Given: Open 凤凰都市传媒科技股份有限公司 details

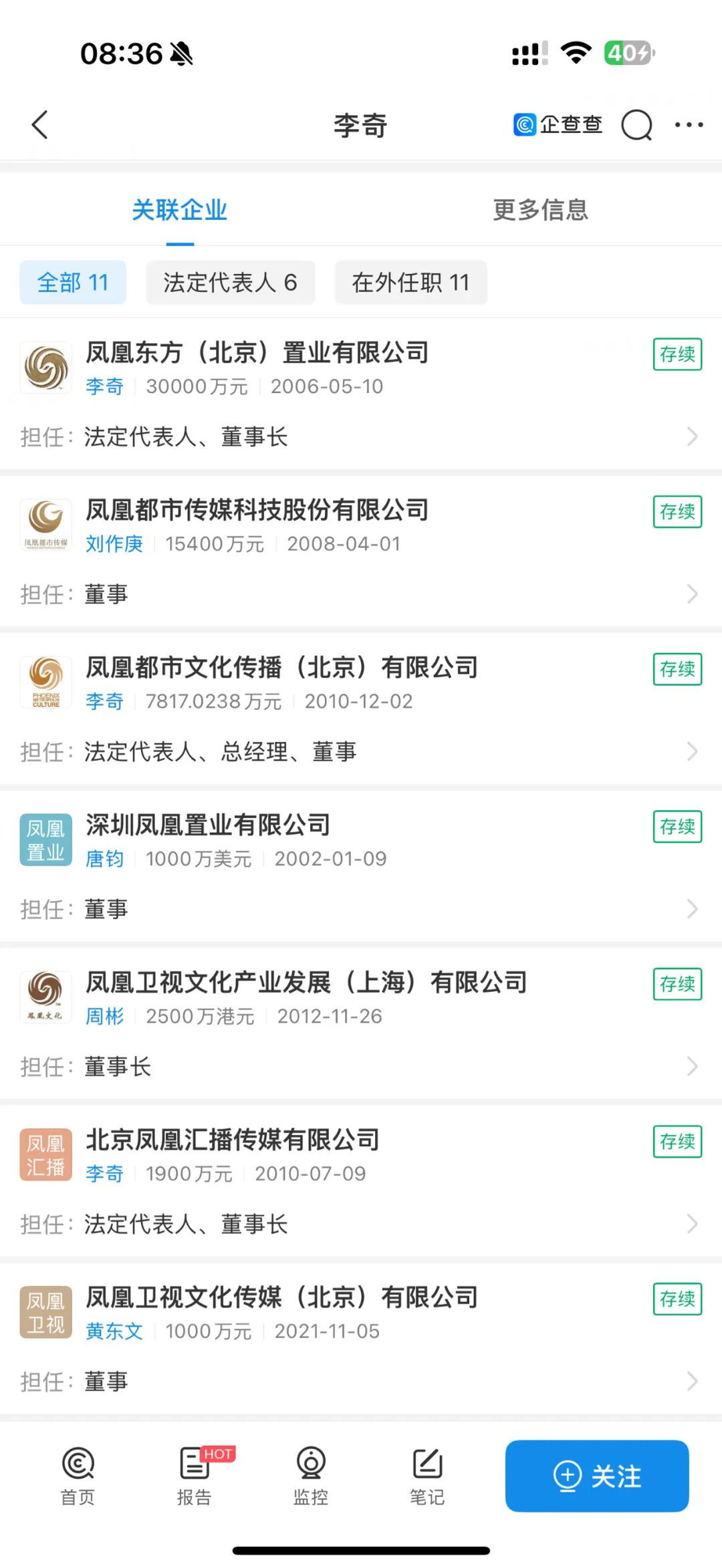Looking at the screenshot, I should pos(361,551).
